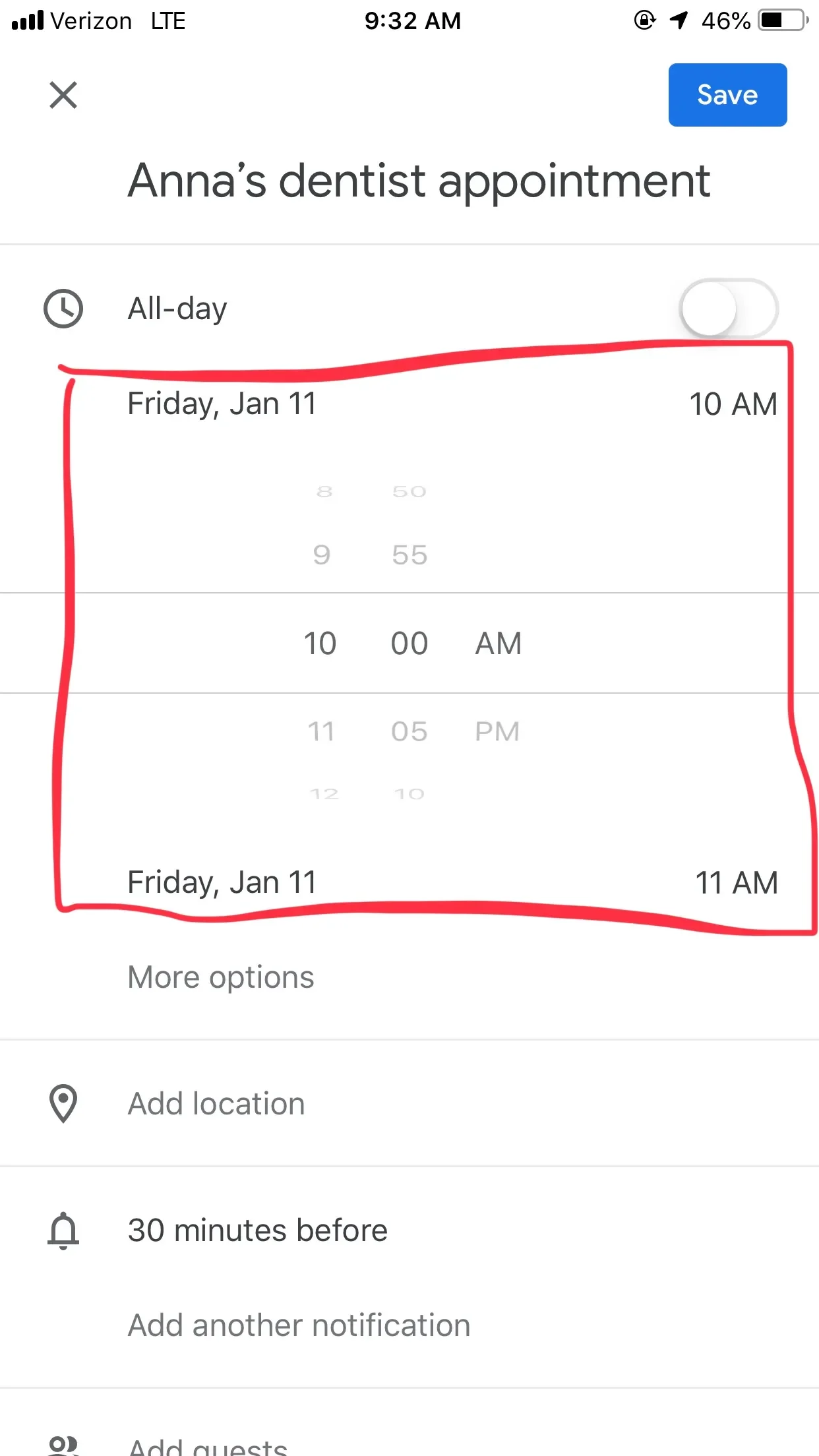
Task: Select hour 11 in the time picker
Action: pos(321,731)
